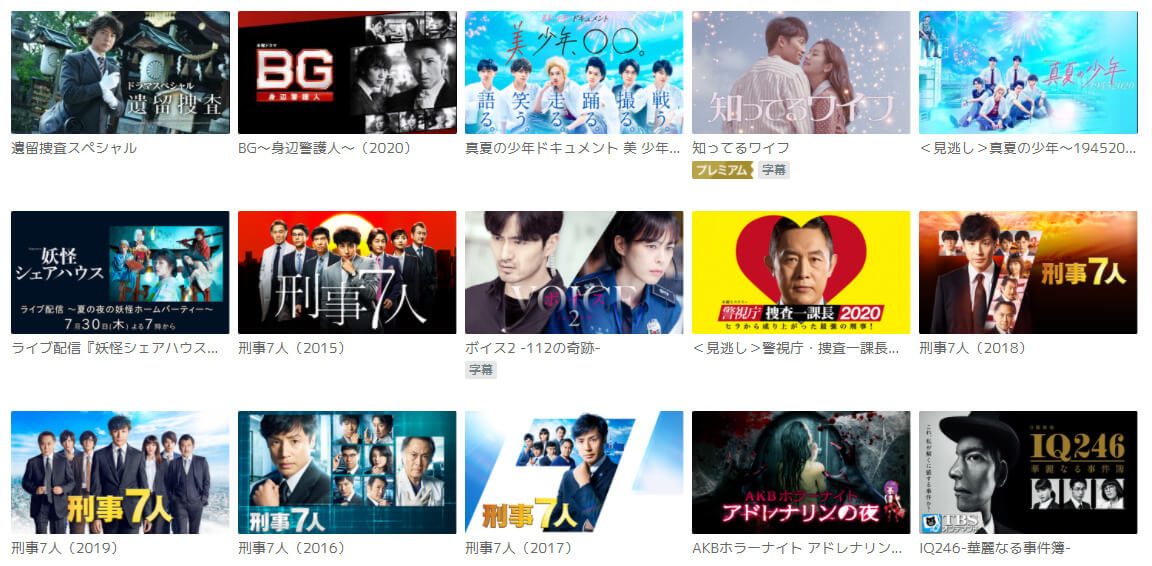Viewport: 1152px width, 566px height.
Task: Select 刑事7人（2018）
Action: (x=1028, y=272)
